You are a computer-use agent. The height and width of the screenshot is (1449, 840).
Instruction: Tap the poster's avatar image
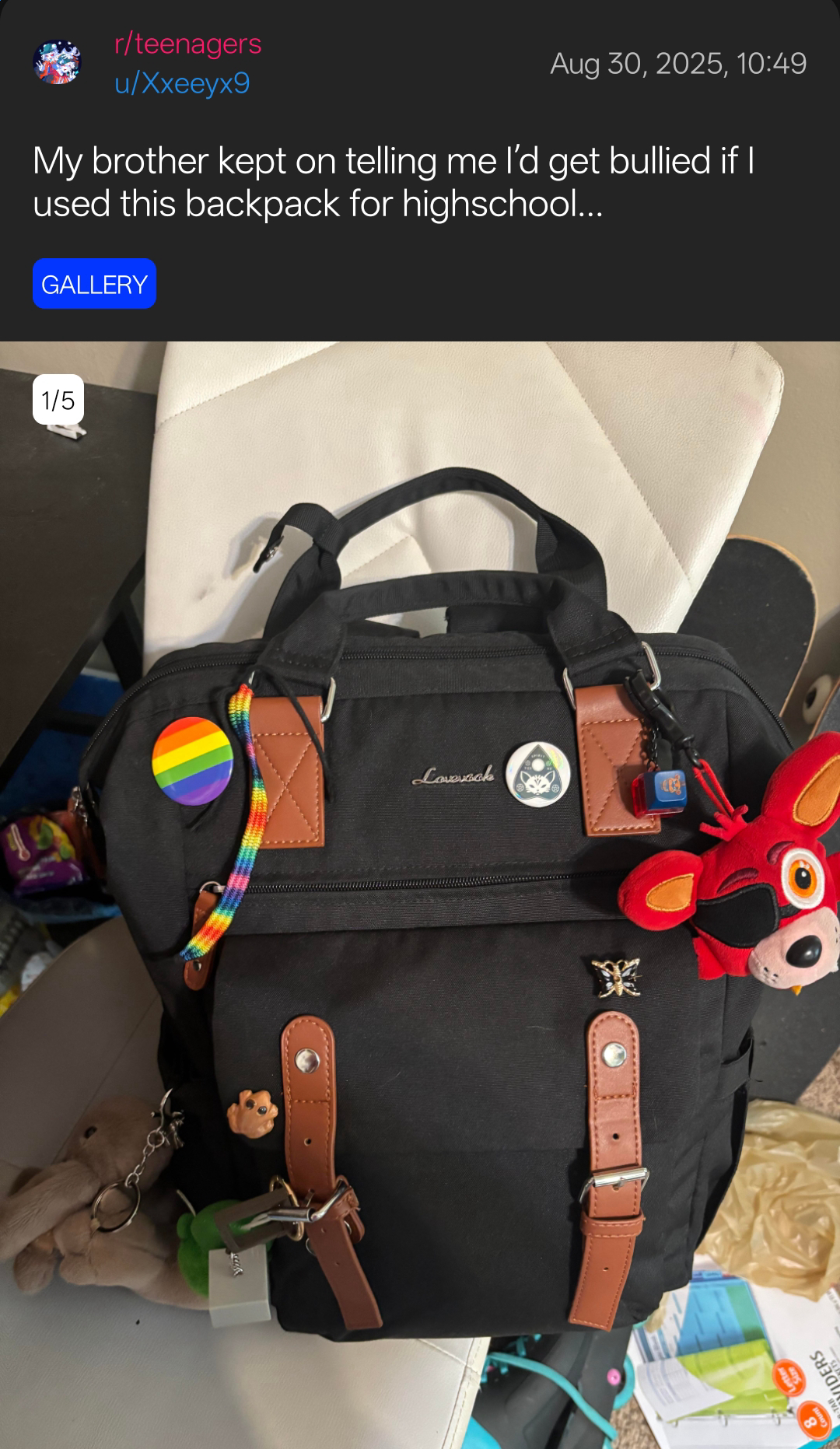click(x=58, y=62)
